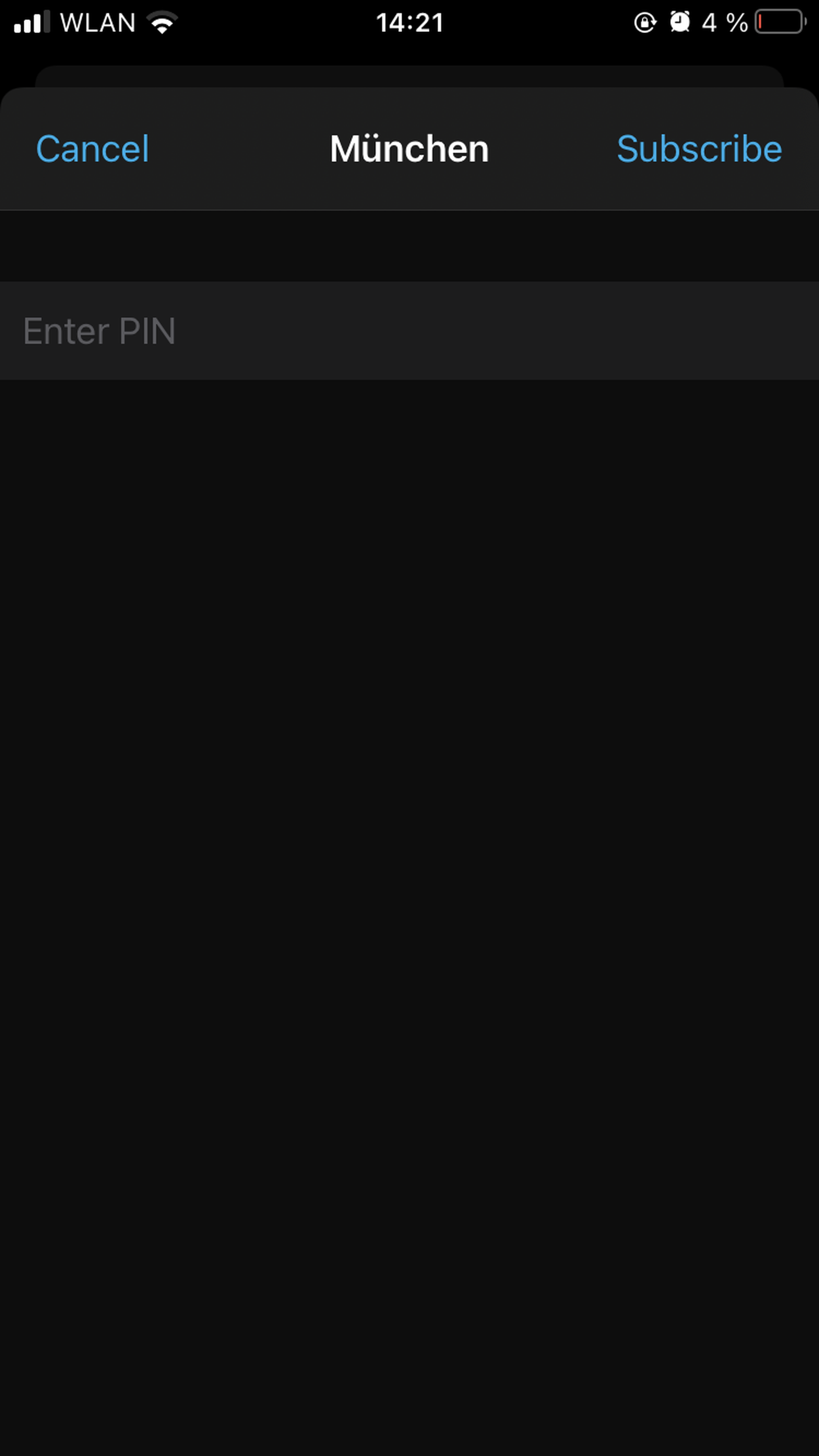Confirm with the Subscribe button
This screenshot has width=819, height=1456.
(x=699, y=149)
